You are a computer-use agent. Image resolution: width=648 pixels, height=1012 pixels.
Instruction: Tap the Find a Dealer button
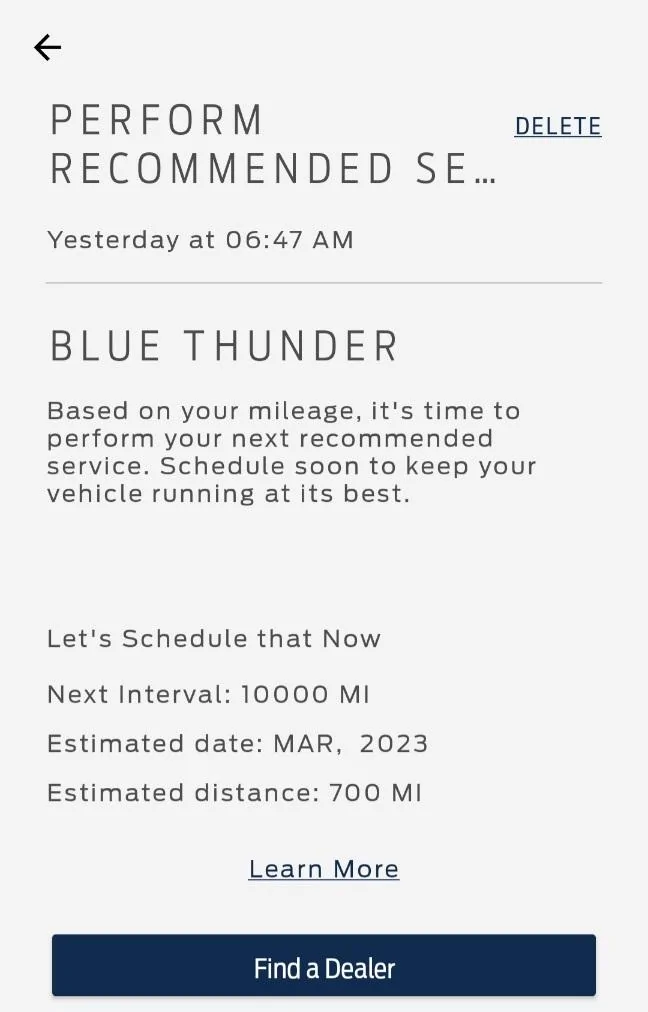(x=324, y=966)
